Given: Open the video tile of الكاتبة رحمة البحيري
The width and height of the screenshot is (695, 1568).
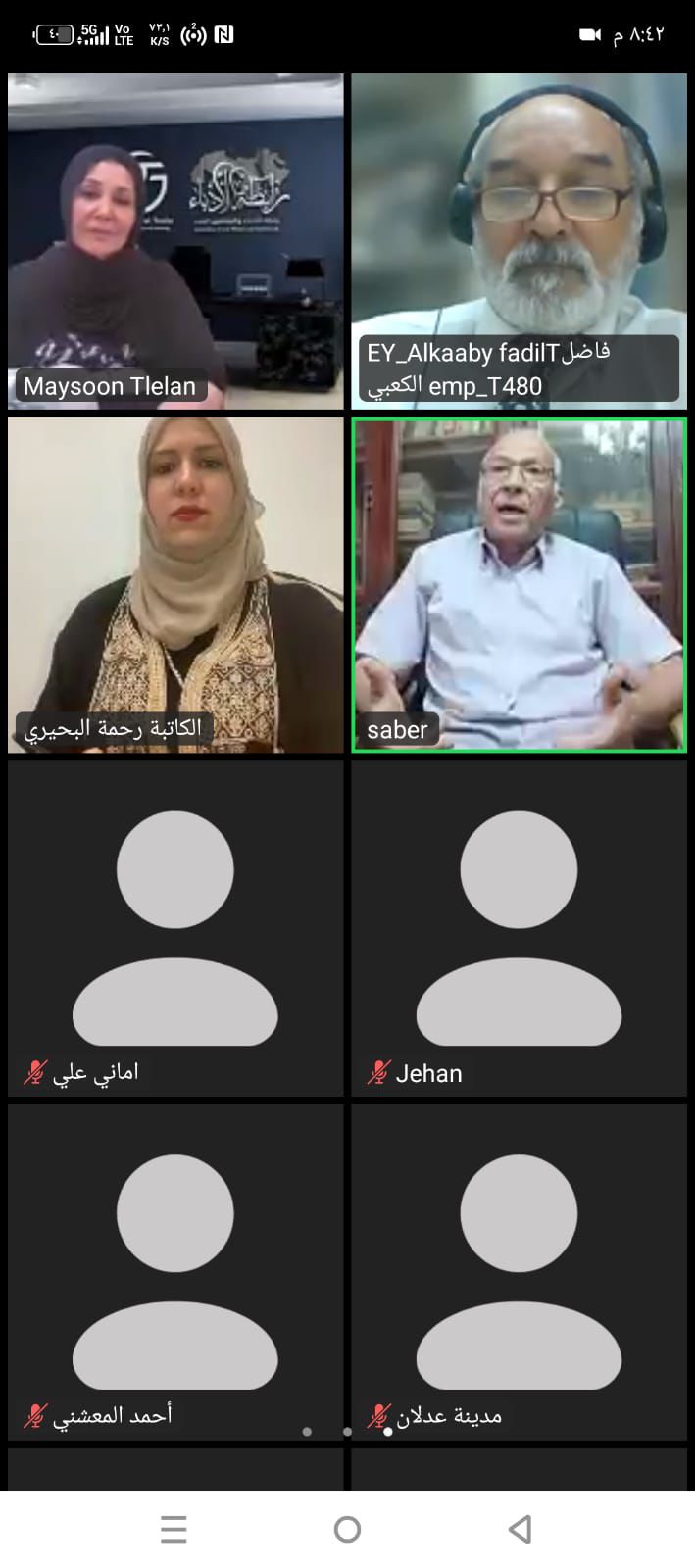Looking at the screenshot, I should 175,585.
